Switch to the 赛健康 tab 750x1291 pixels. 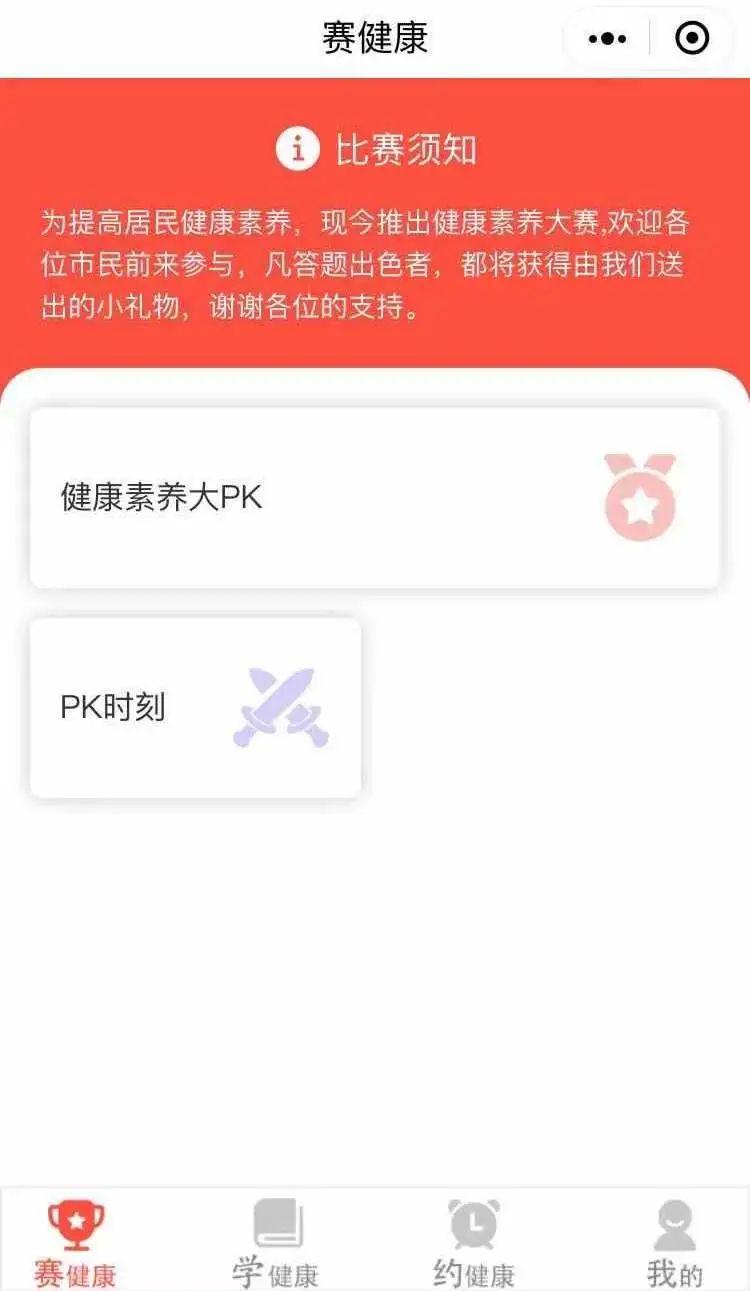[75, 1242]
